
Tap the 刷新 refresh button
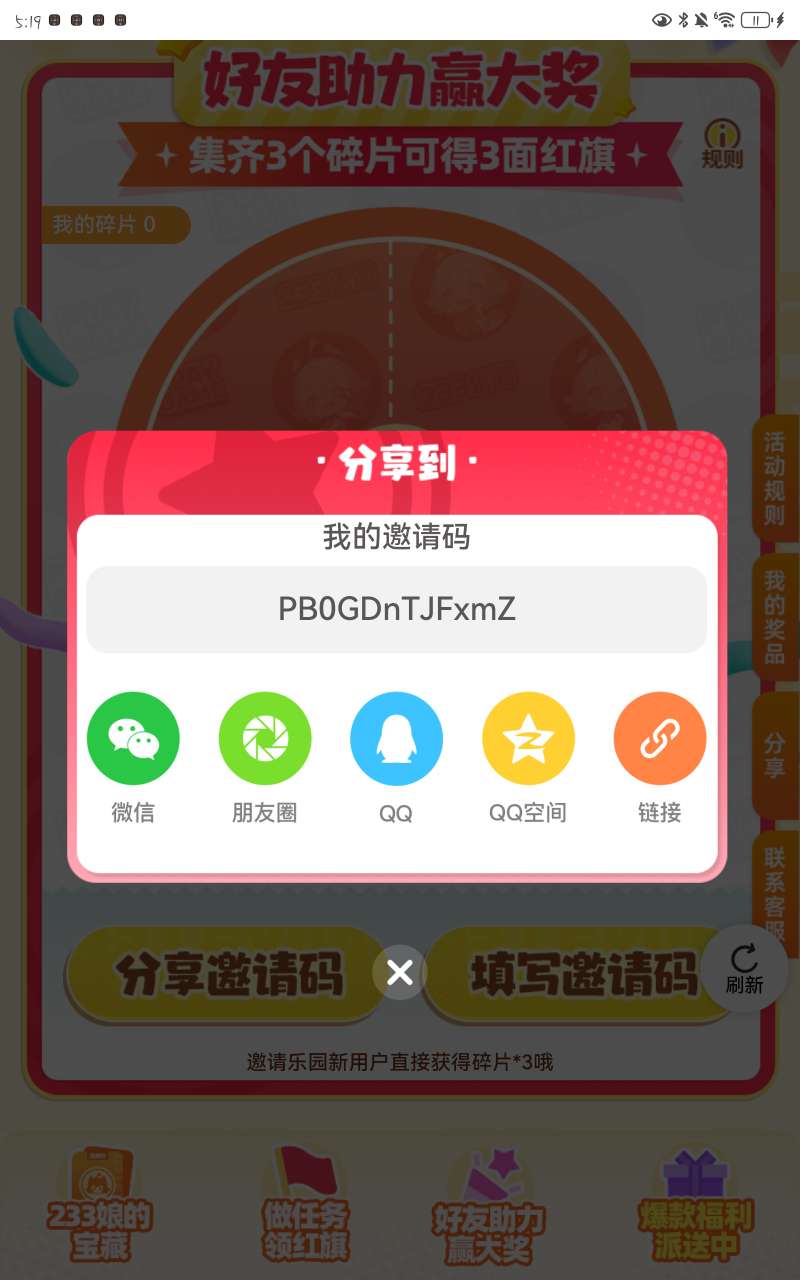pyautogui.click(x=744, y=969)
